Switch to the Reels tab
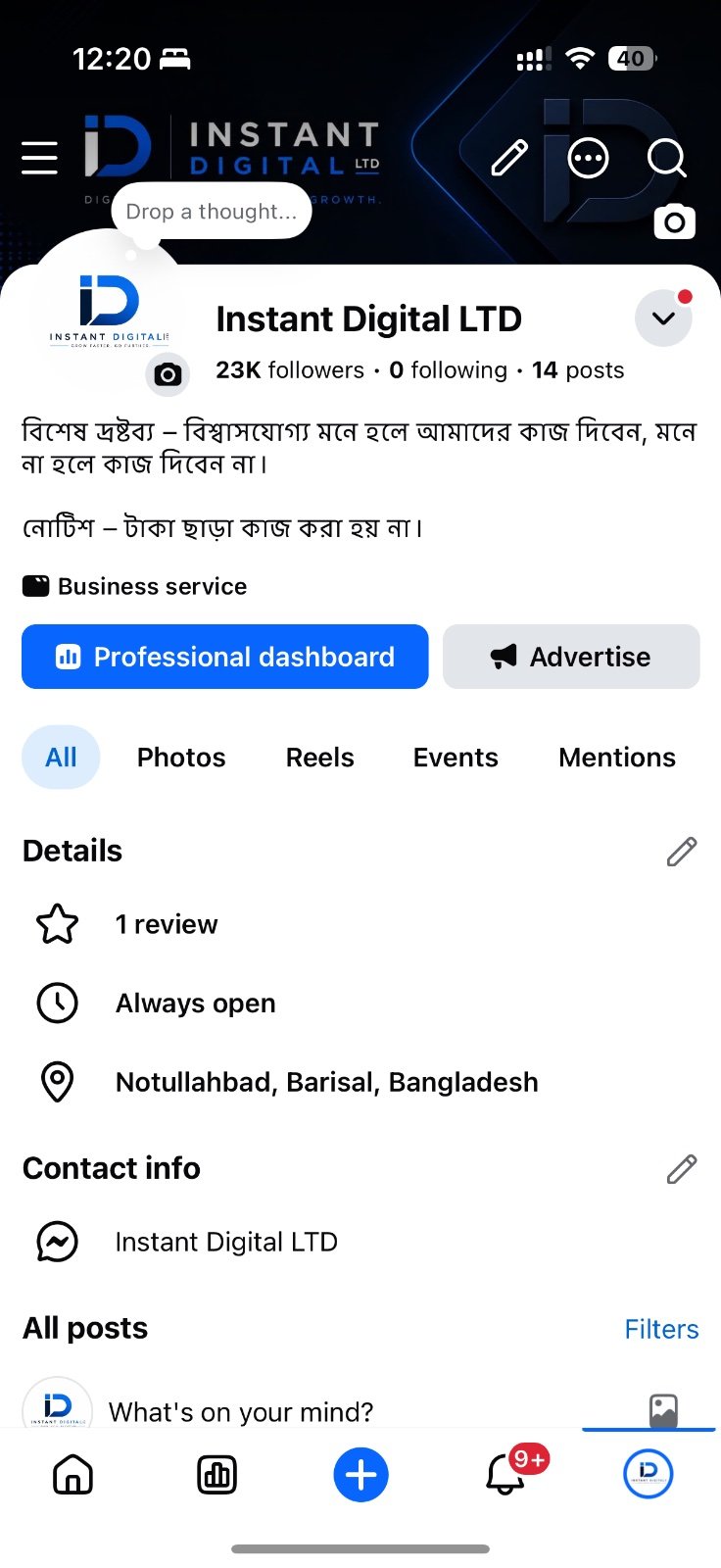Viewport: 721px width, 1568px height. pyautogui.click(x=320, y=758)
